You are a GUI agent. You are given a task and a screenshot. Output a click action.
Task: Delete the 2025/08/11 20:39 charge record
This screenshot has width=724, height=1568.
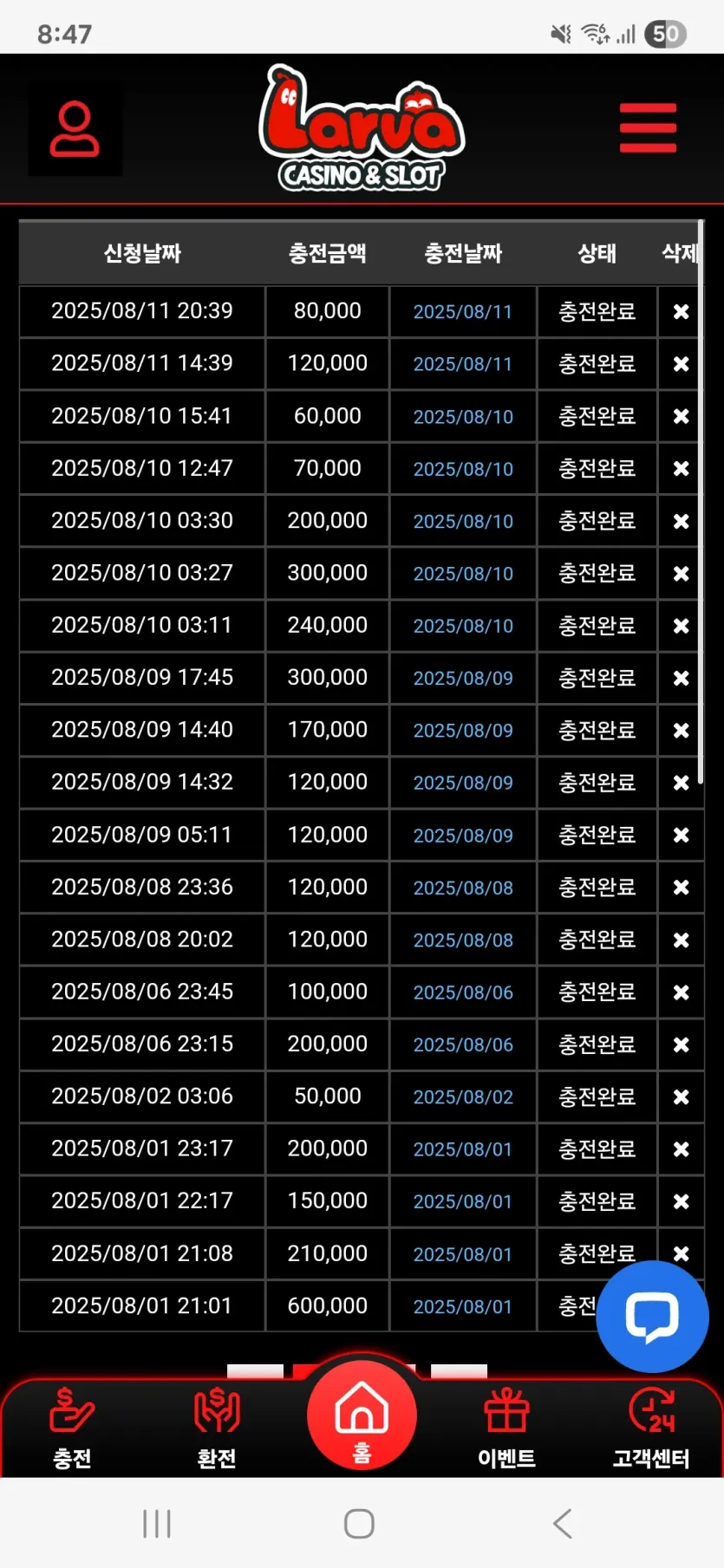[681, 312]
